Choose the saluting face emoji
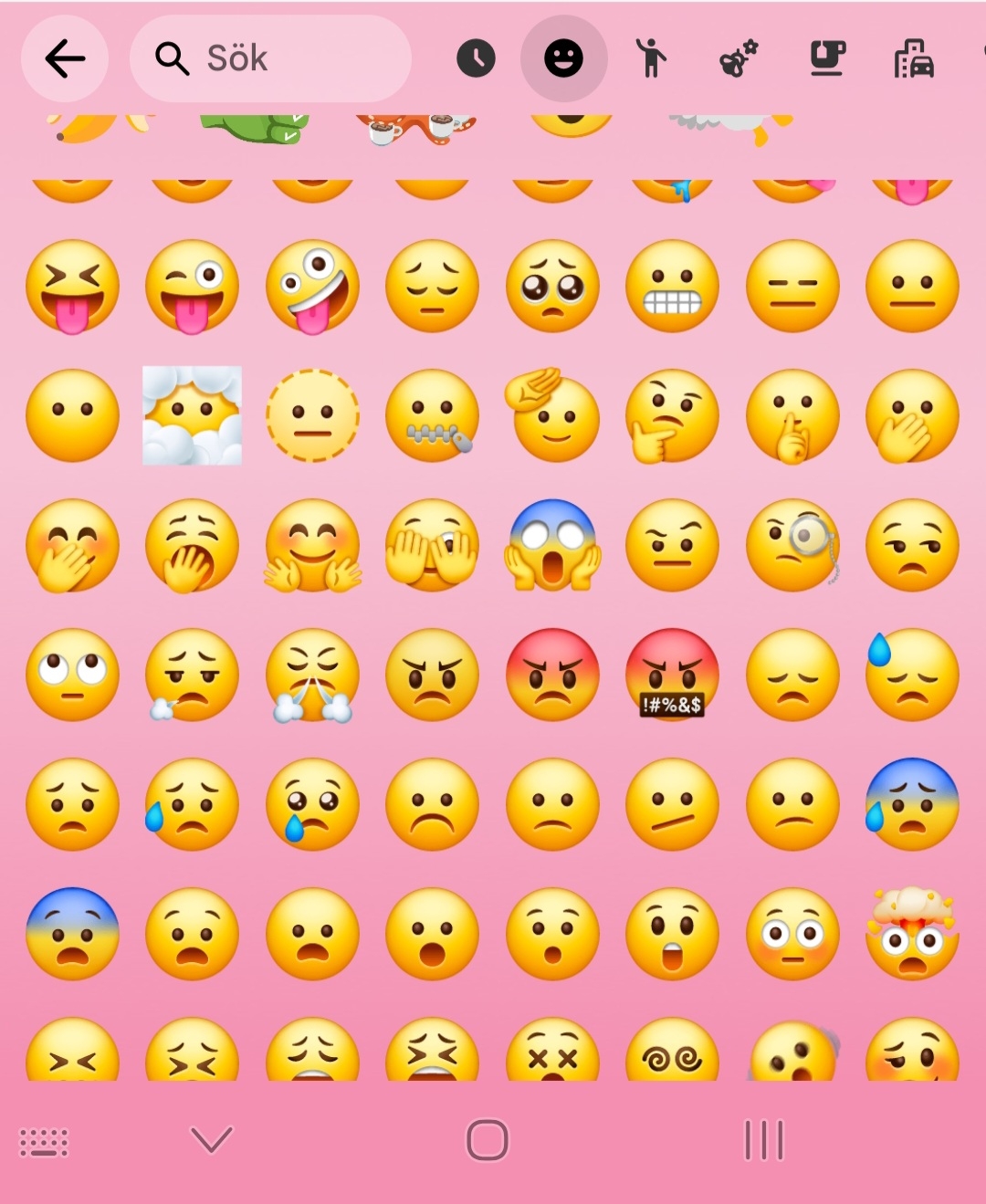 552,416
